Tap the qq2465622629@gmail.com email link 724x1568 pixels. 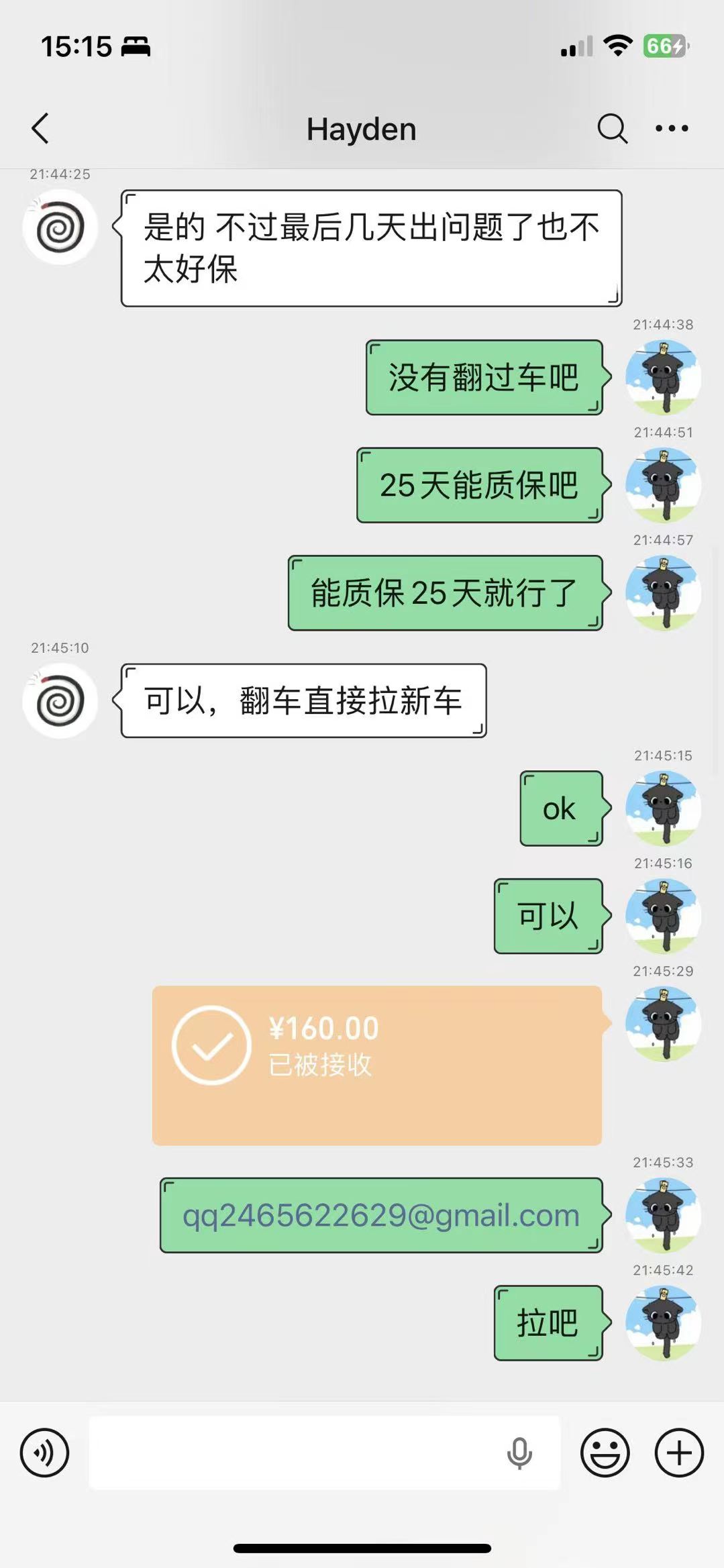(381, 1215)
